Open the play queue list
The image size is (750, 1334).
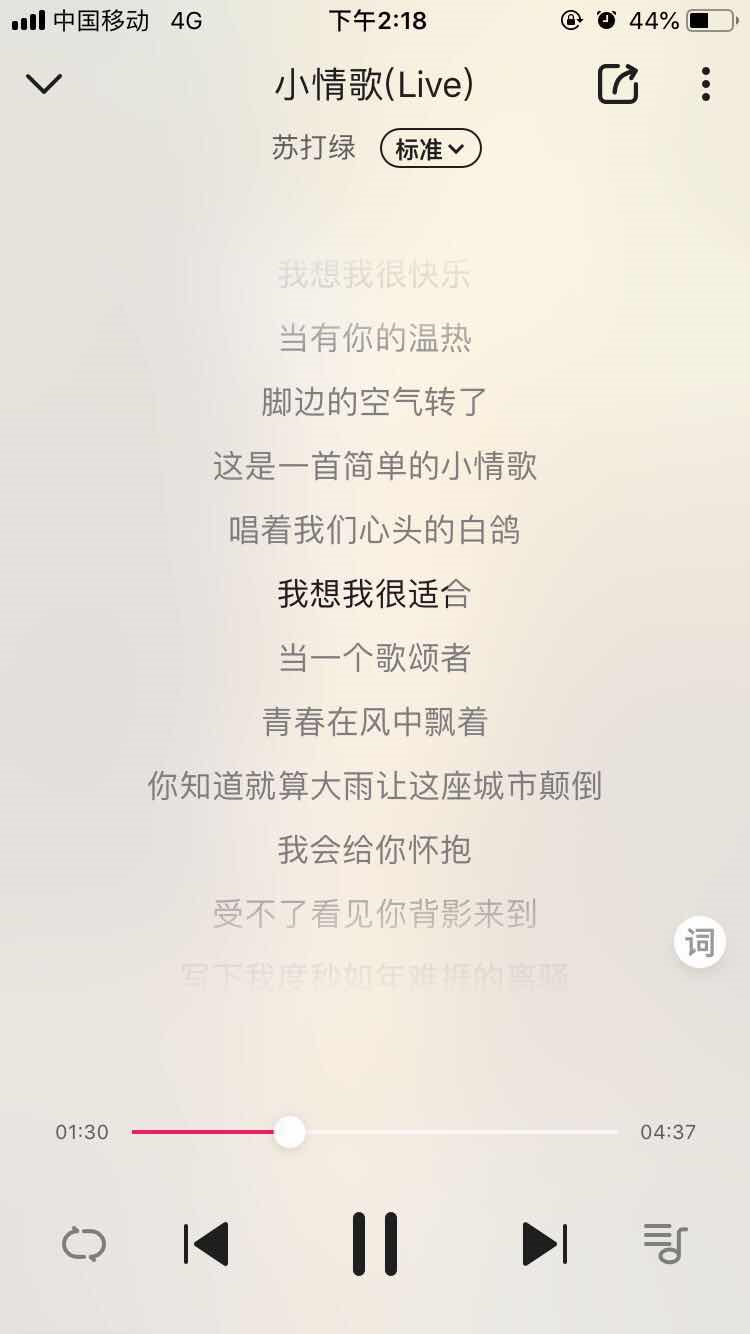665,1244
